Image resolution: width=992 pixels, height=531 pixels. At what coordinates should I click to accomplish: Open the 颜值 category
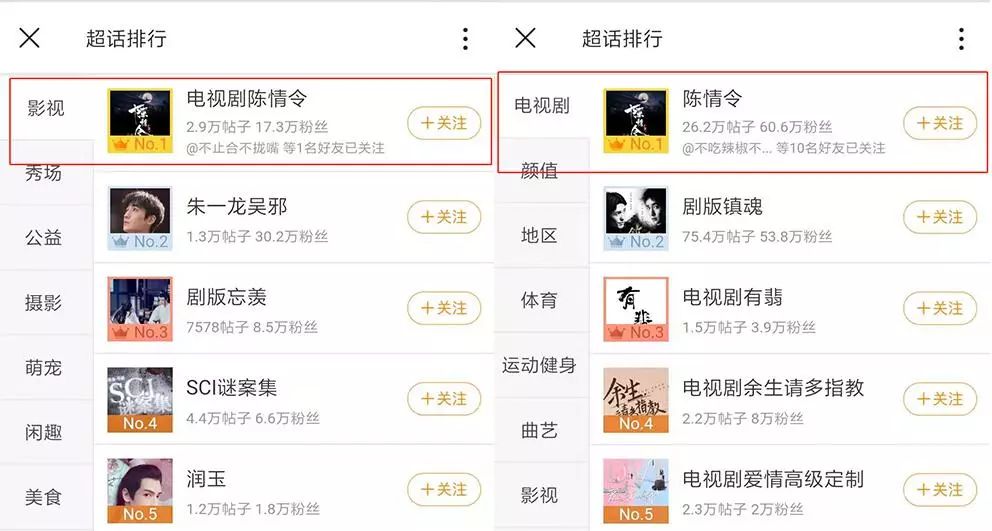pos(540,171)
